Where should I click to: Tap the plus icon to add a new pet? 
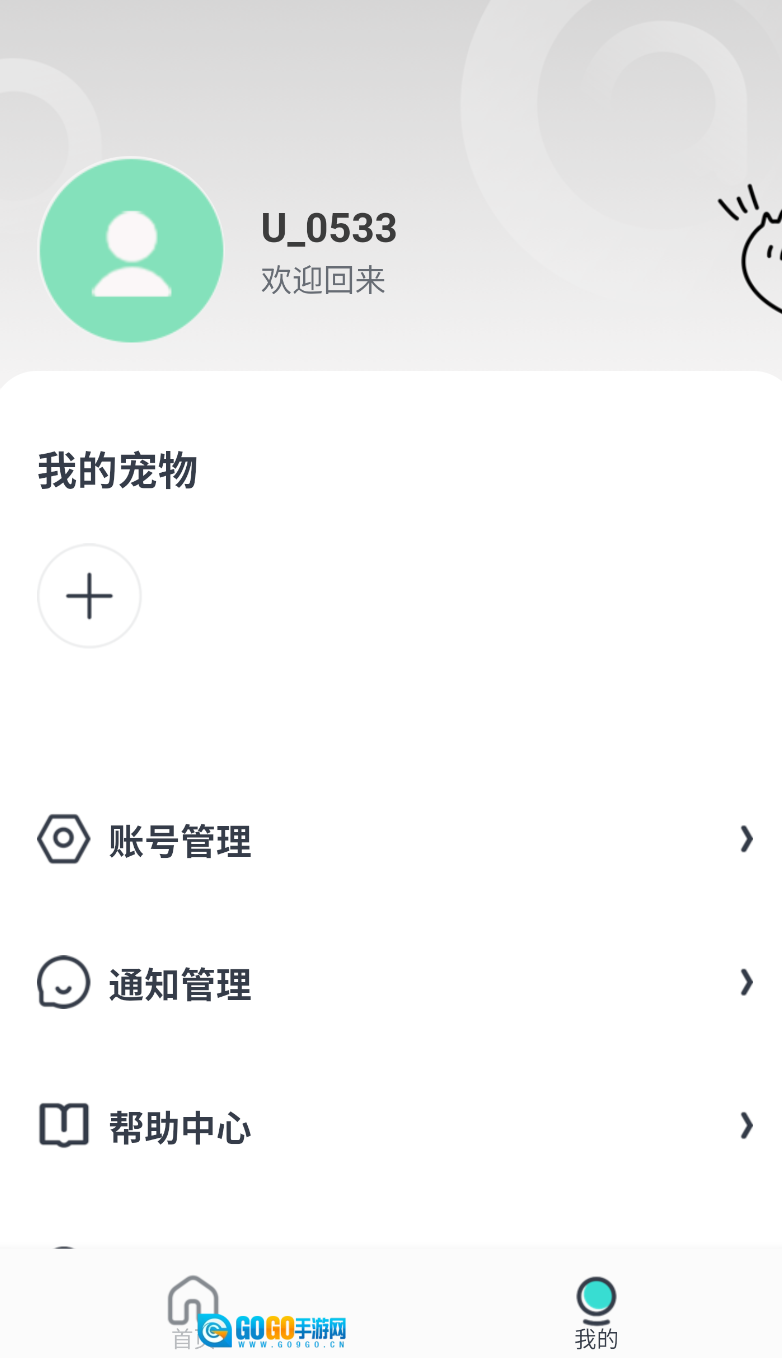point(89,595)
